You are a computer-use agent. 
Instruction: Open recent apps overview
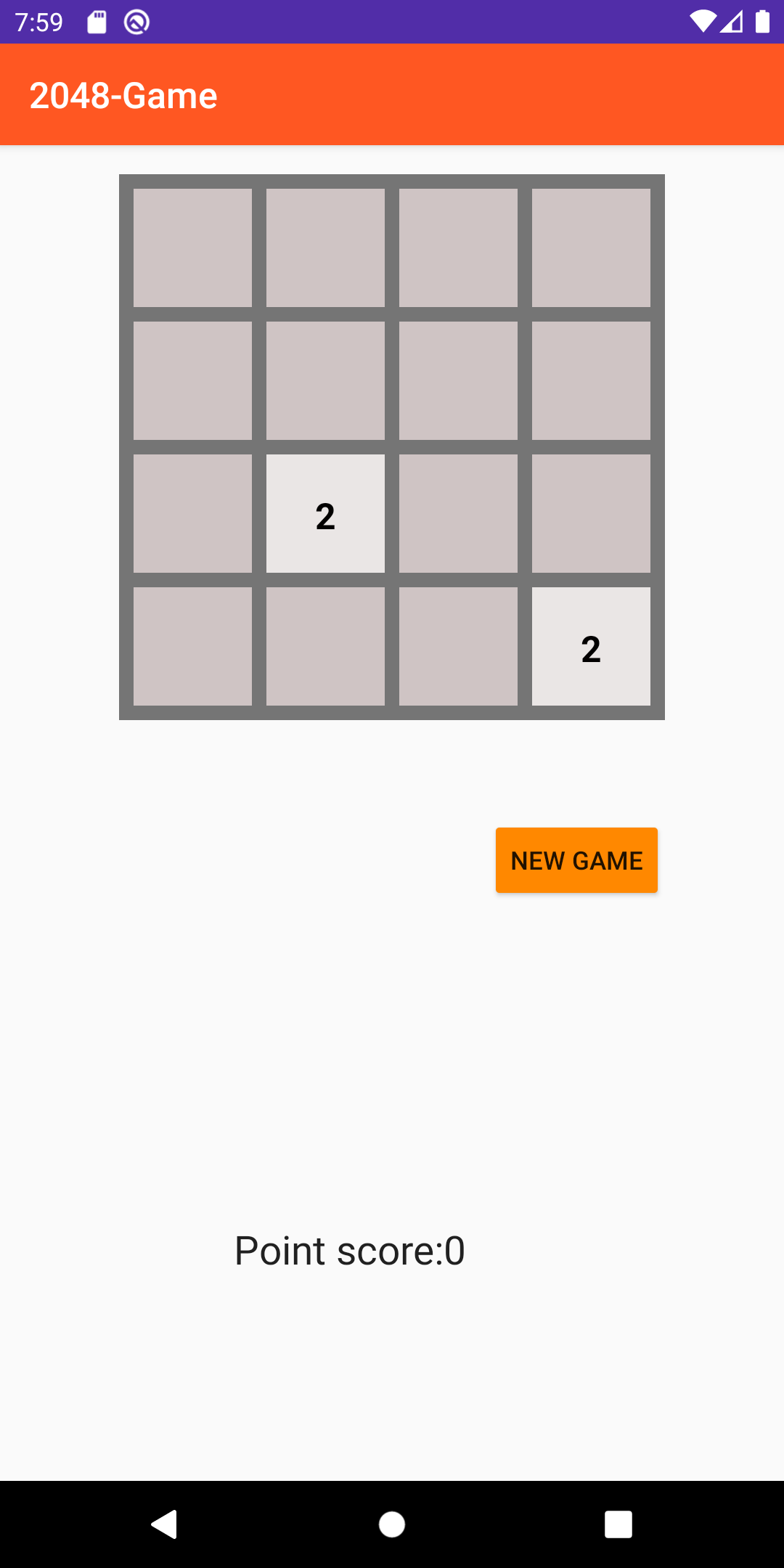pos(618,1524)
